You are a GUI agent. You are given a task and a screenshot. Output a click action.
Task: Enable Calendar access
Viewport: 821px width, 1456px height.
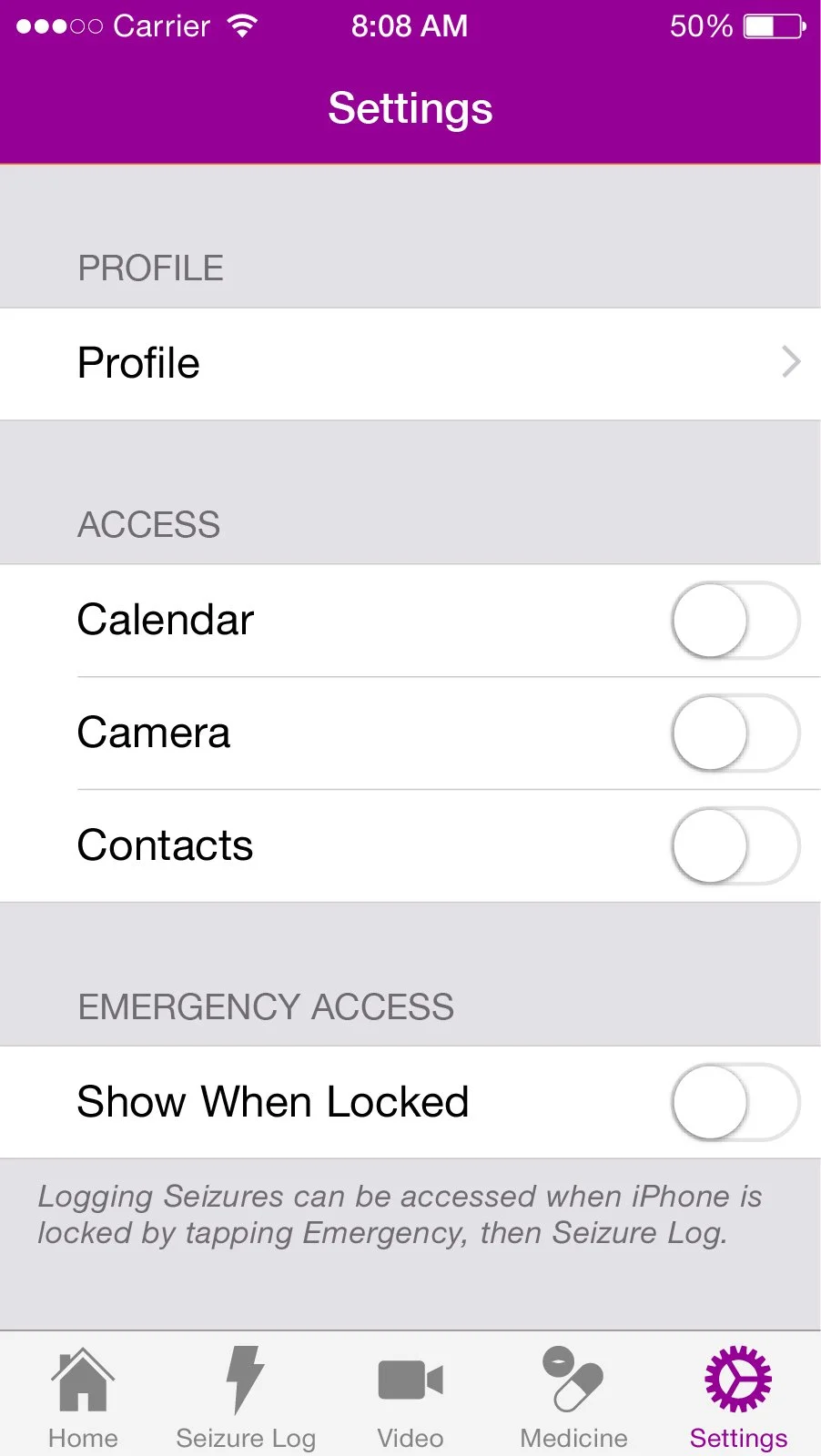click(x=735, y=621)
